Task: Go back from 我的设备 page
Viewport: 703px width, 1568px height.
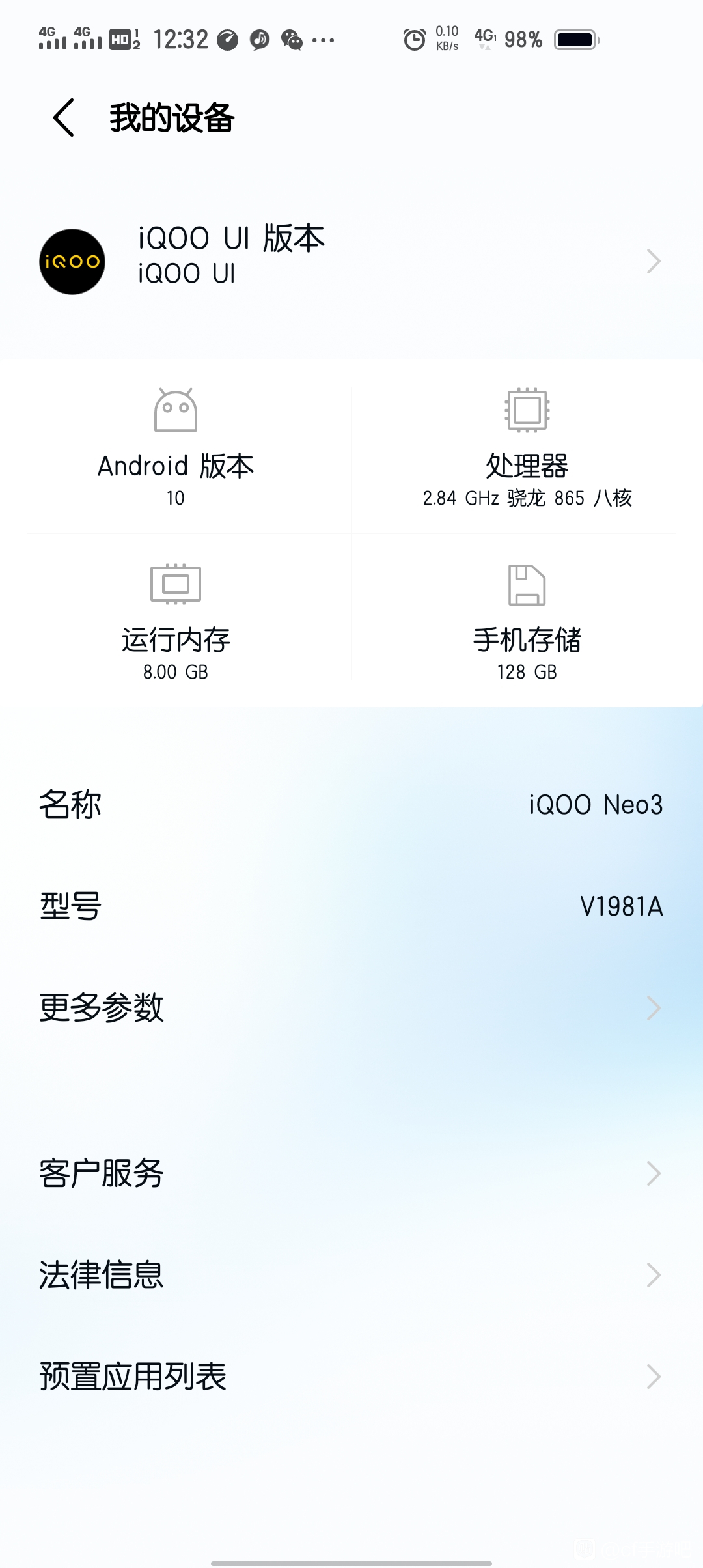Action: pos(64,118)
